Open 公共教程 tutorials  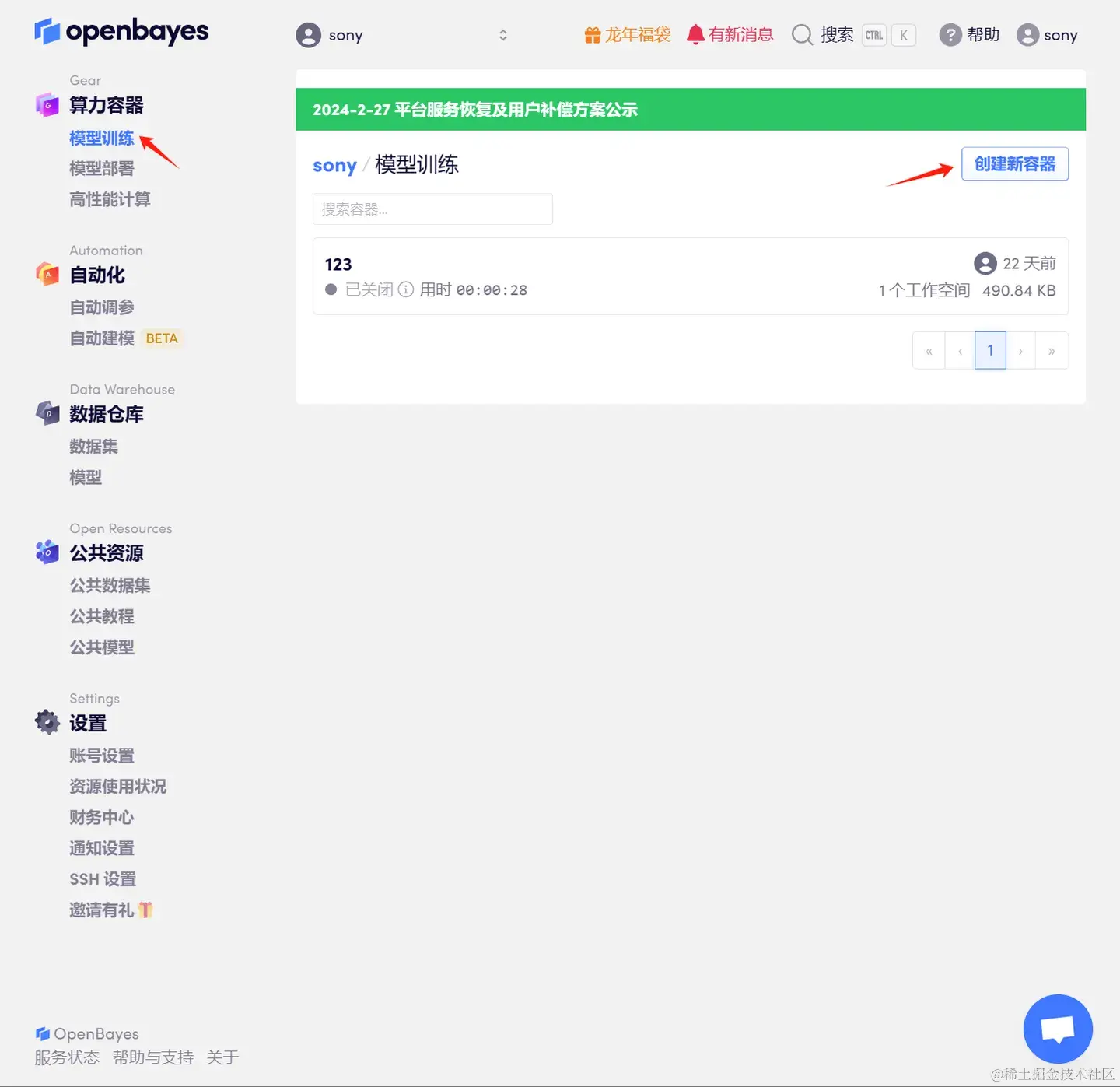[102, 616]
